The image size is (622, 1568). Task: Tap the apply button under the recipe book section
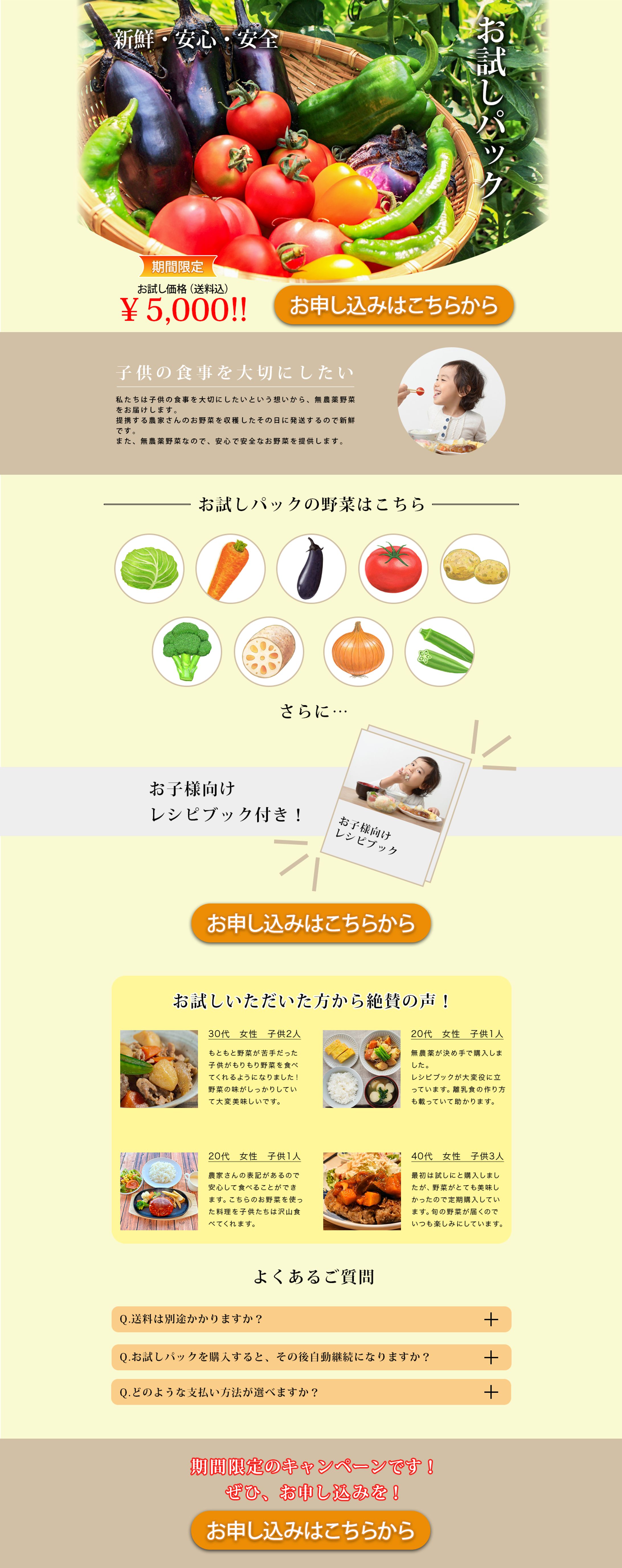311,923
